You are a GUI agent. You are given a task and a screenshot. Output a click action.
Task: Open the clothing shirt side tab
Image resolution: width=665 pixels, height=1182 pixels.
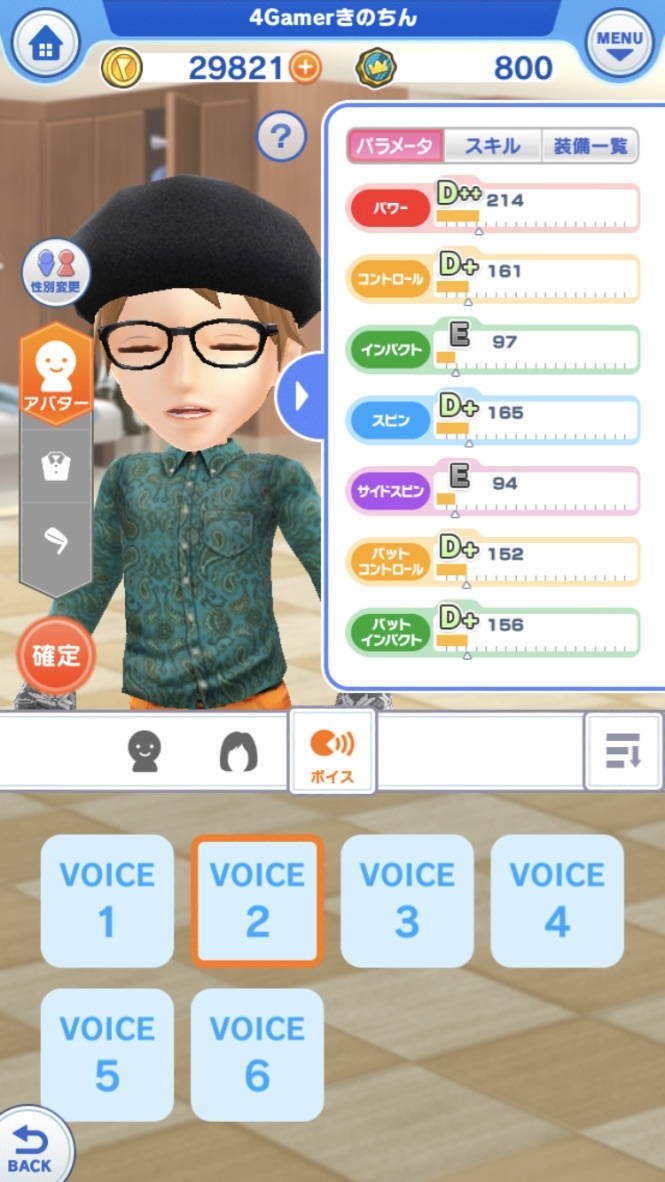click(56, 466)
